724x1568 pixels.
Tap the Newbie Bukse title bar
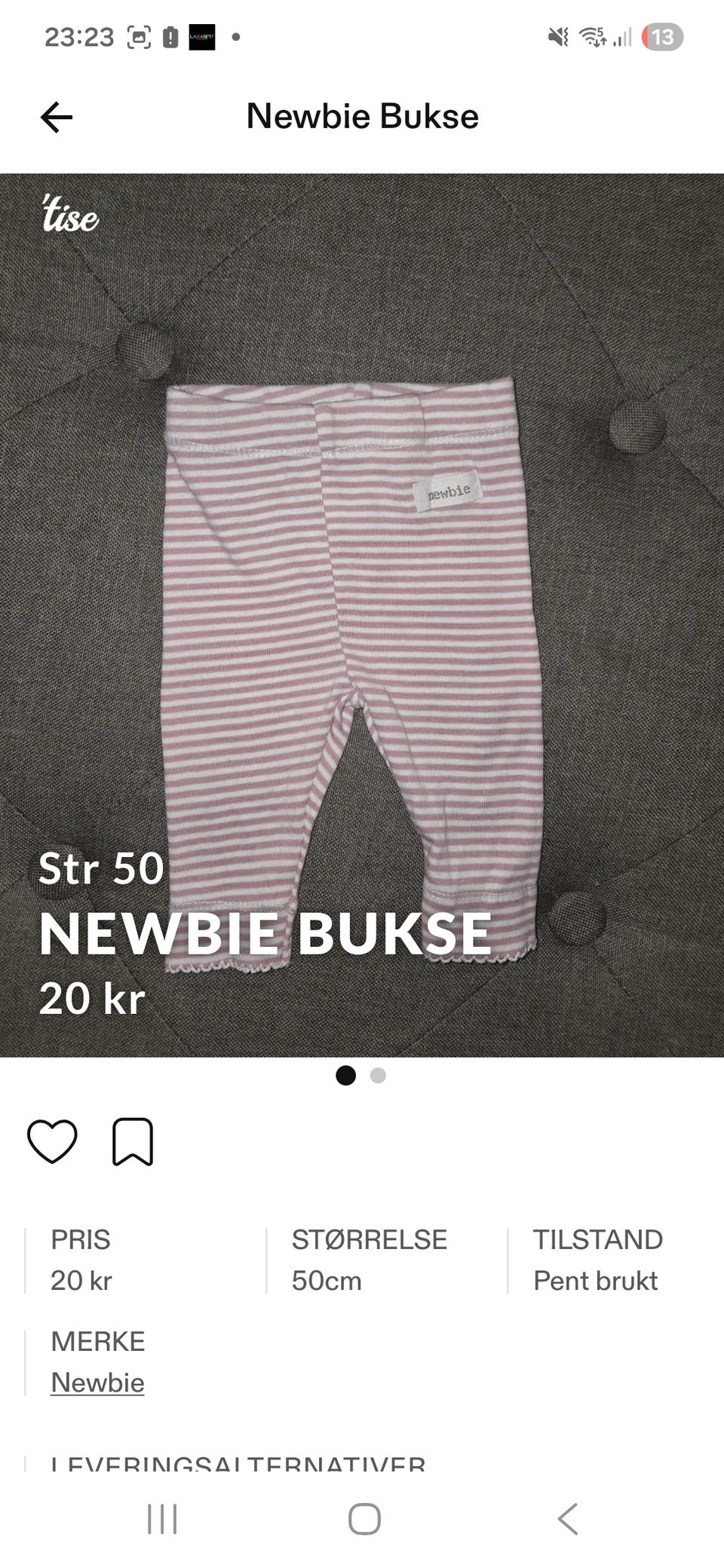(362, 117)
